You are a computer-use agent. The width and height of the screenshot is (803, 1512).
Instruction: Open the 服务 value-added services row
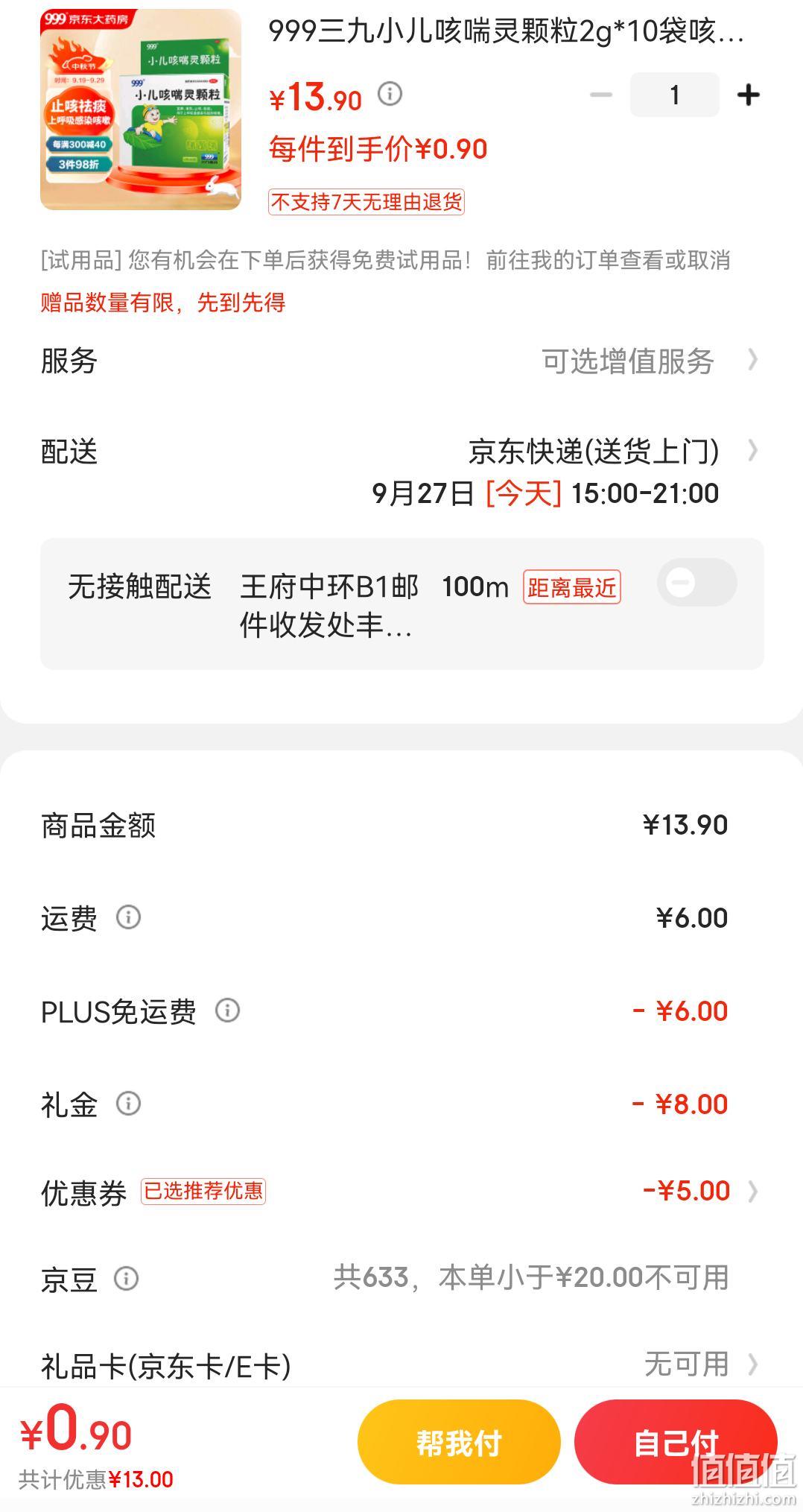(401, 361)
